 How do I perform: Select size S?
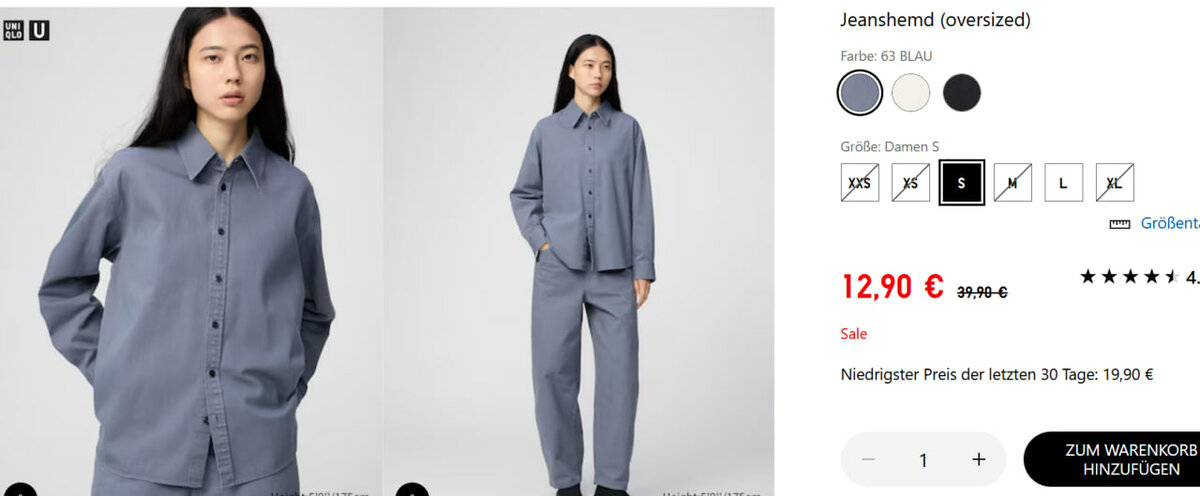point(962,183)
